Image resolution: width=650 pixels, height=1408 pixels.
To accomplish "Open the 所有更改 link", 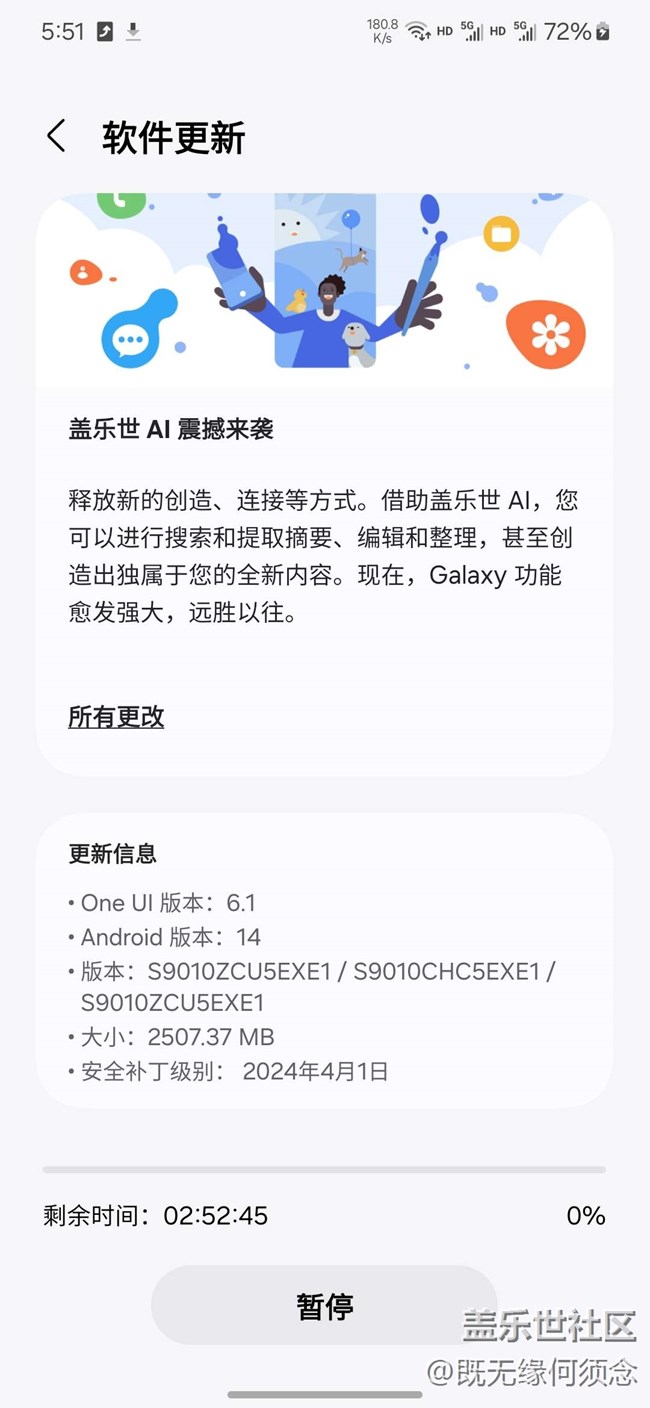I will pyautogui.click(x=116, y=716).
